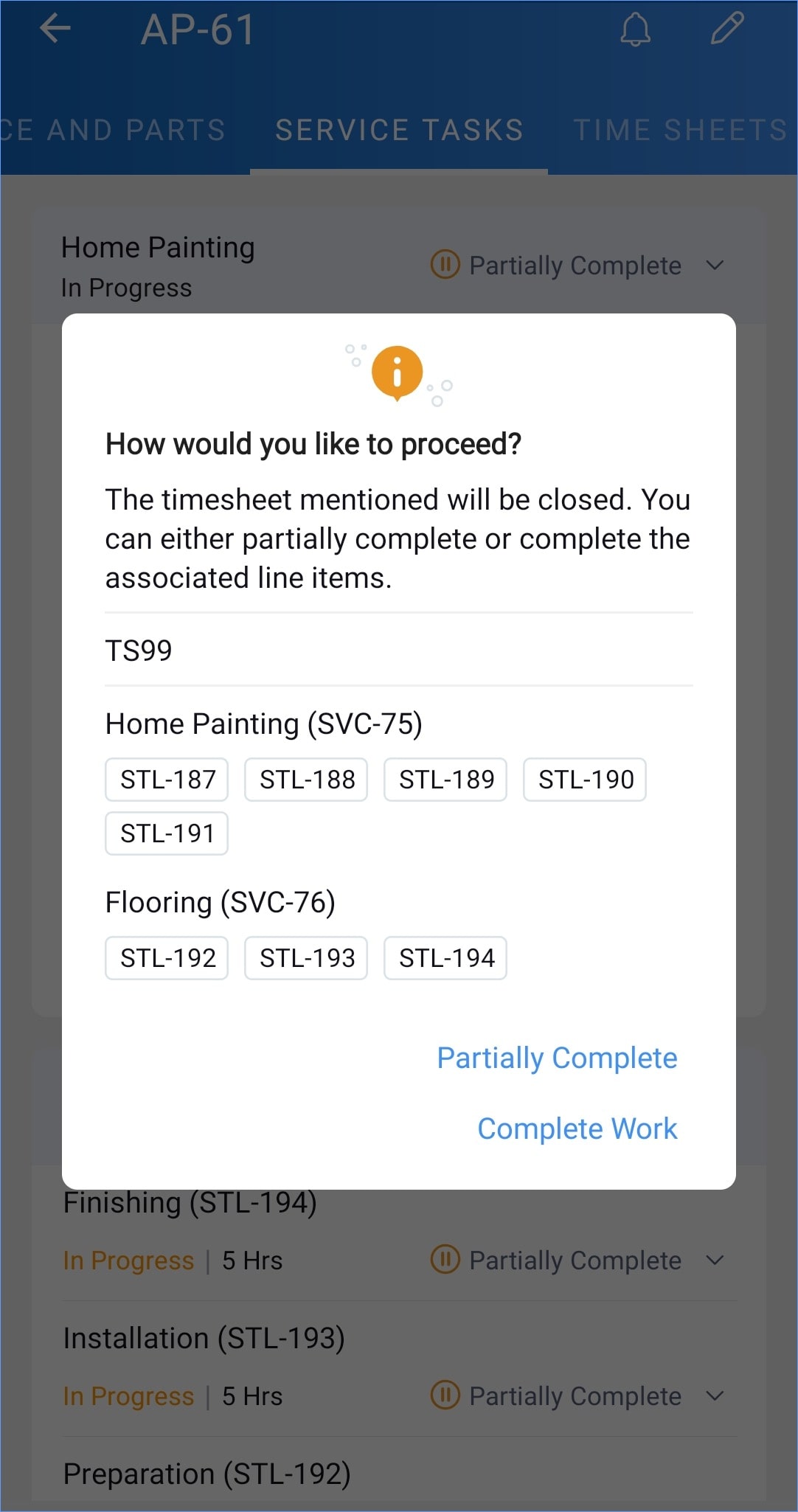This screenshot has height=1512, width=798.
Task: Tap the STL-190 chip
Action: [x=585, y=780]
